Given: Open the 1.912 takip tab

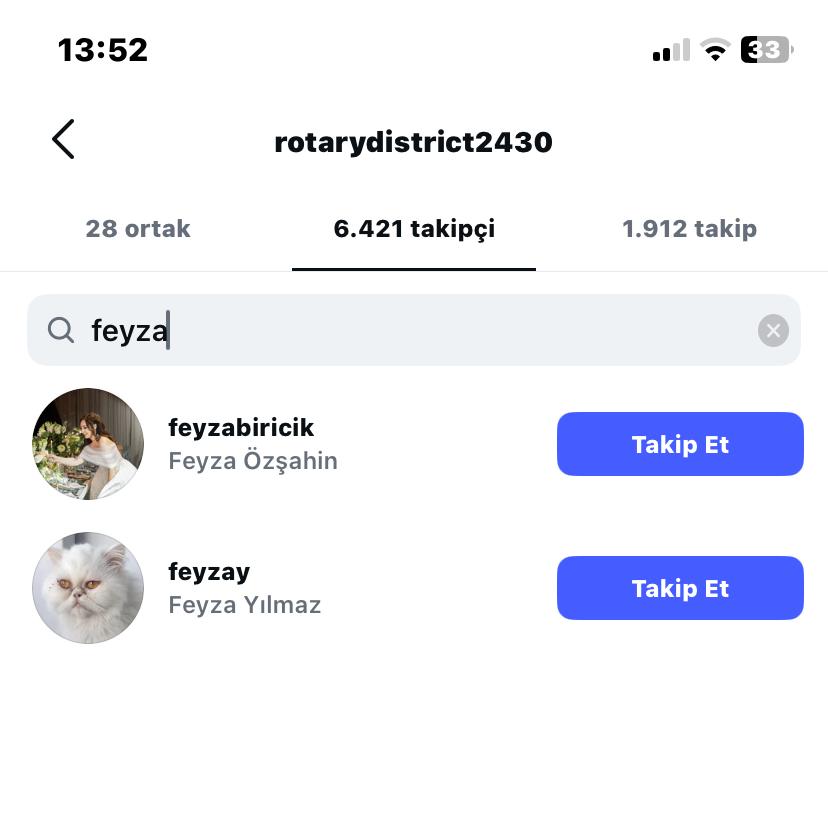Looking at the screenshot, I should (689, 229).
